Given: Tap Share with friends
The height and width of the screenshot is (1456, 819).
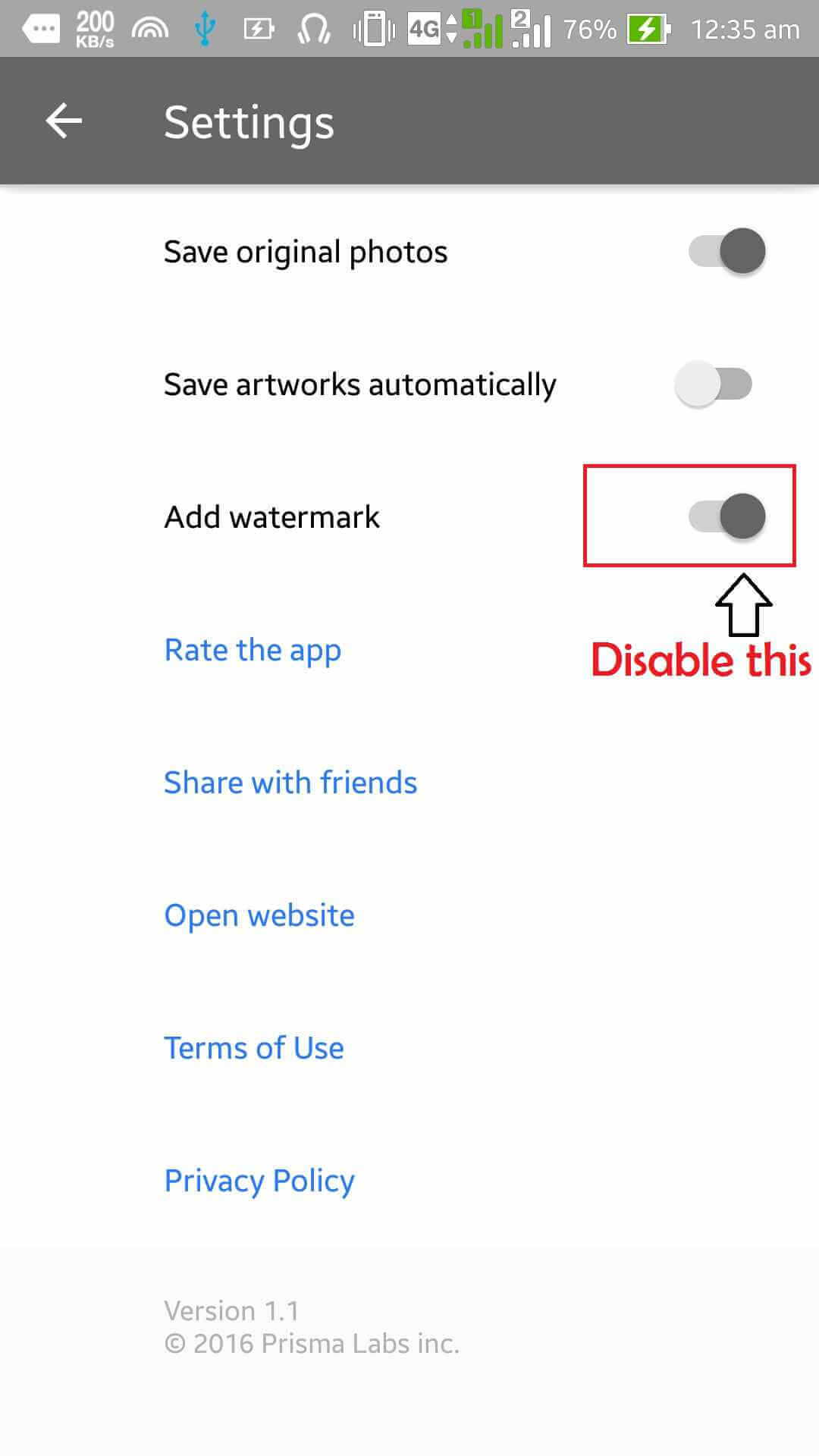Looking at the screenshot, I should [290, 783].
